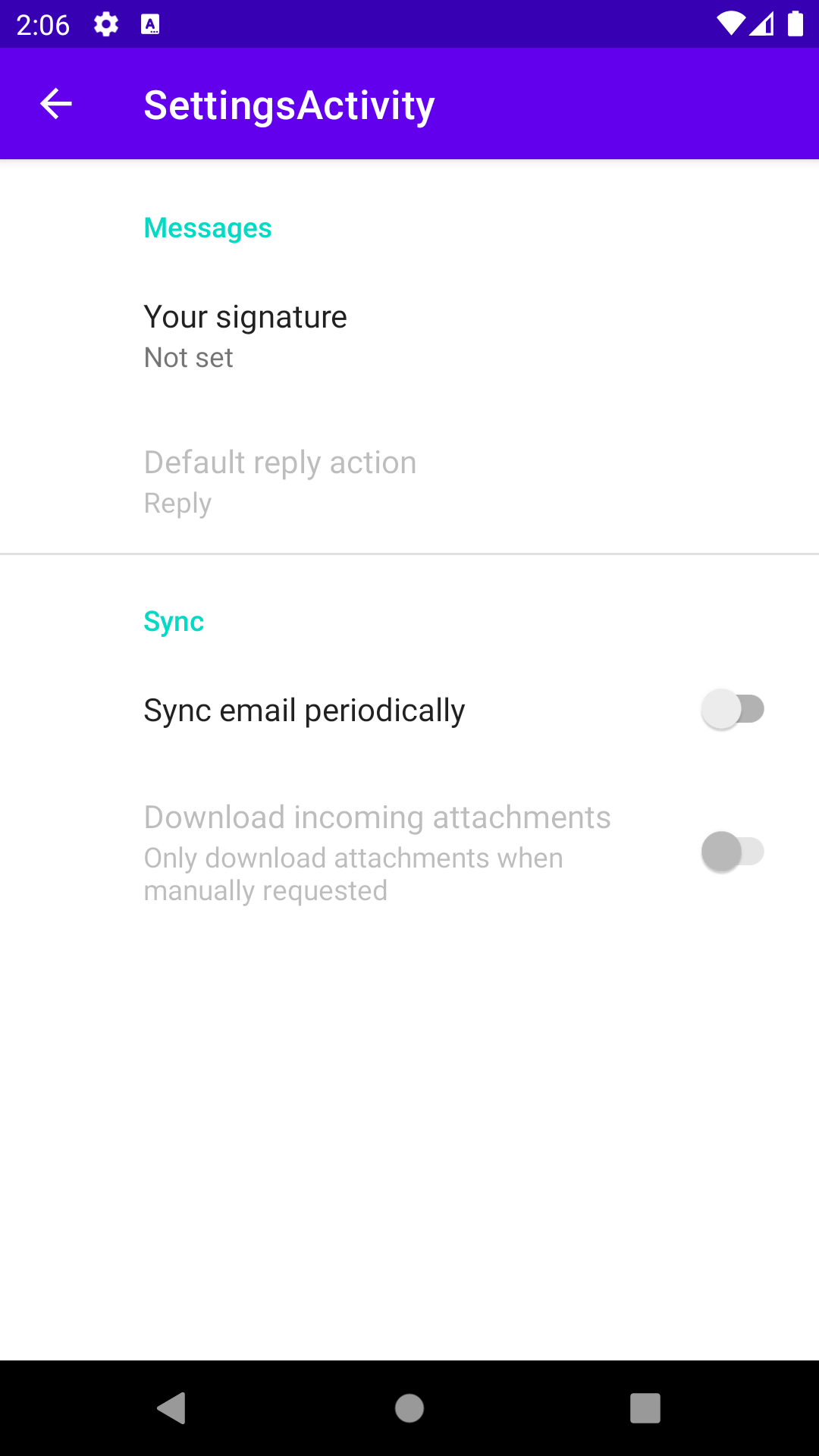Open recent apps overview

pyautogui.click(x=645, y=1408)
